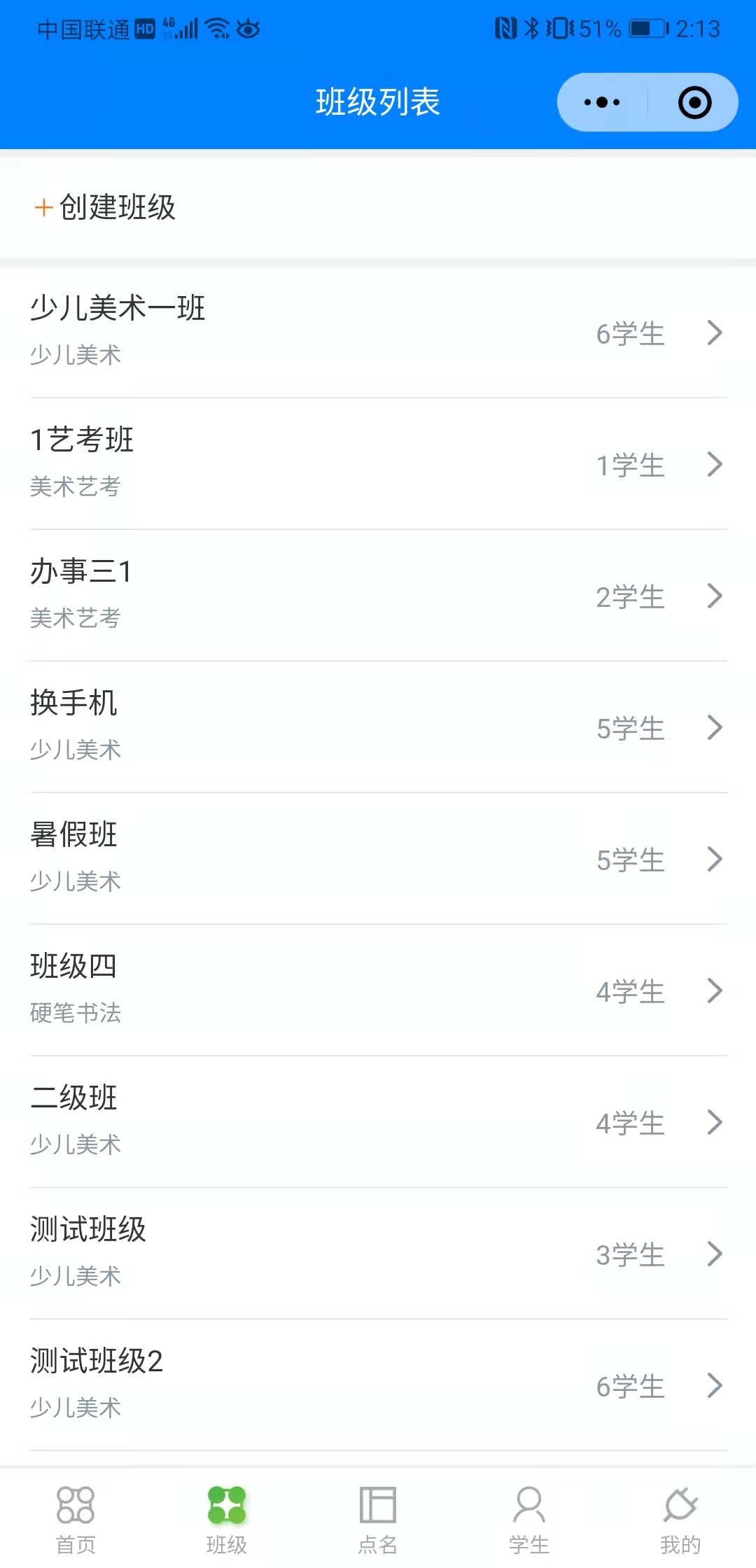The height and width of the screenshot is (1568, 756).
Task: View the 二级班 class
Action: tap(378, 1121)
